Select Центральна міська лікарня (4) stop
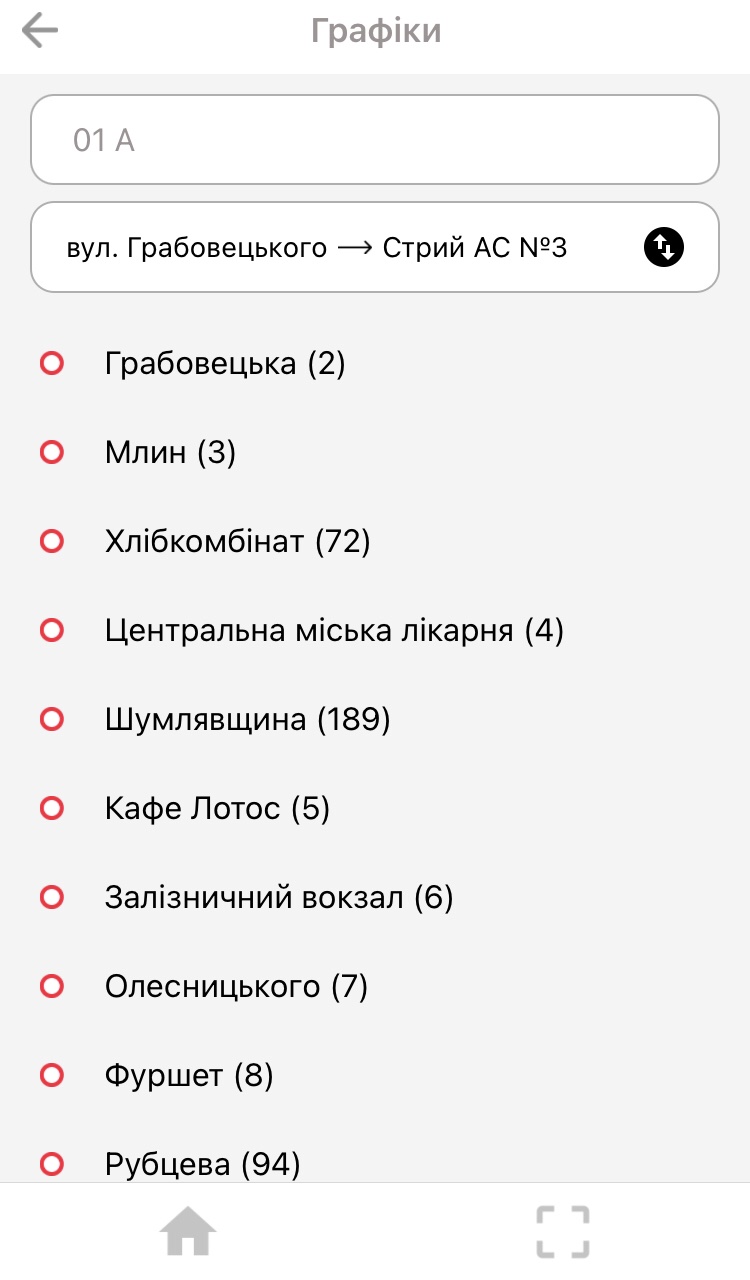This screenshot has height=1280, width=750. click(375, 631)
